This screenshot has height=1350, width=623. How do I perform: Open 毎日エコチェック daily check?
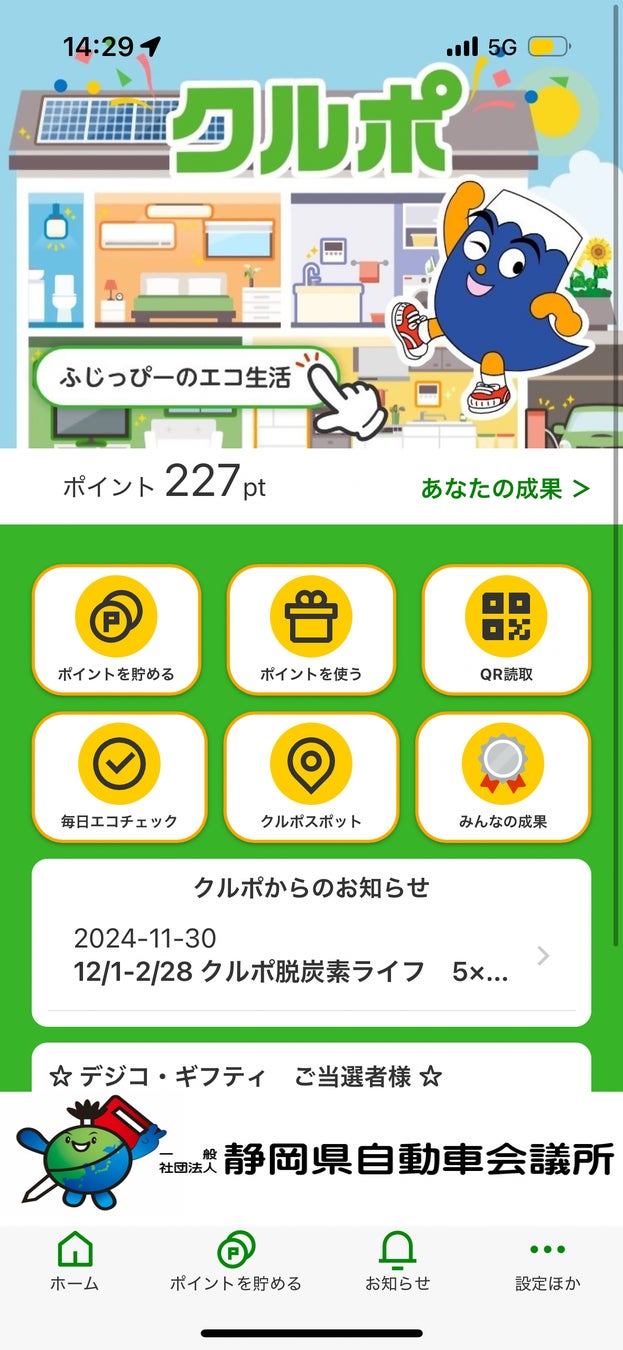click(119, 777)
